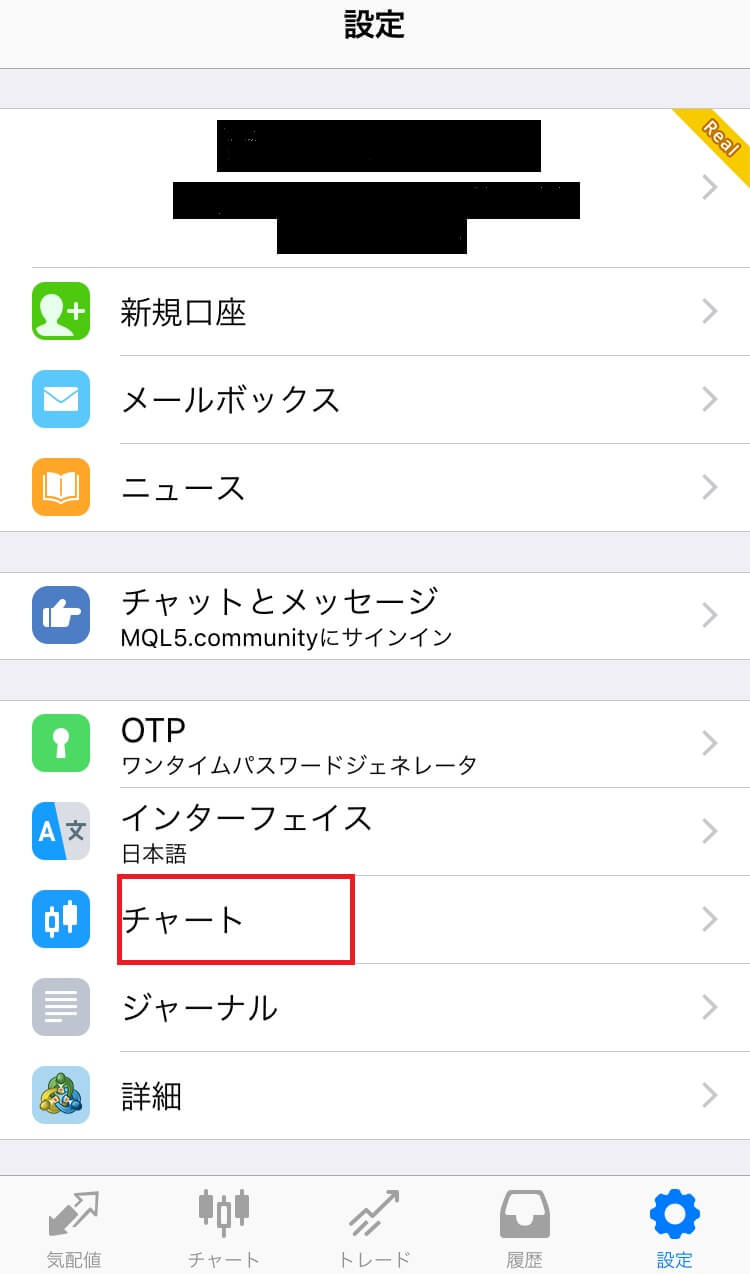
Task: Switch to the トレード tab
Action: click(x=374, y=1226)
